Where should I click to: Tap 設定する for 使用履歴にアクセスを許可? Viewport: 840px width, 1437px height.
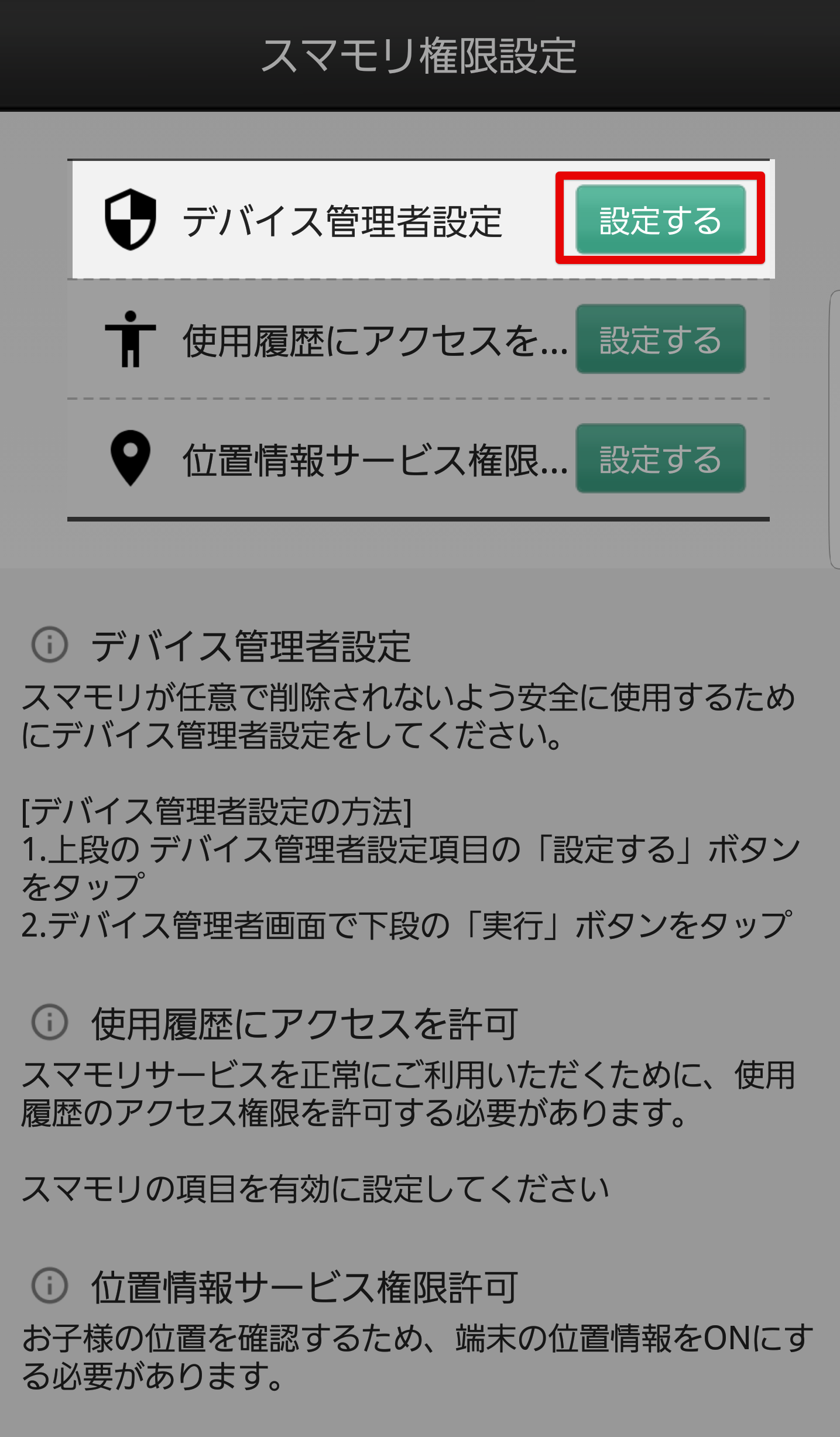click(660, 339)
